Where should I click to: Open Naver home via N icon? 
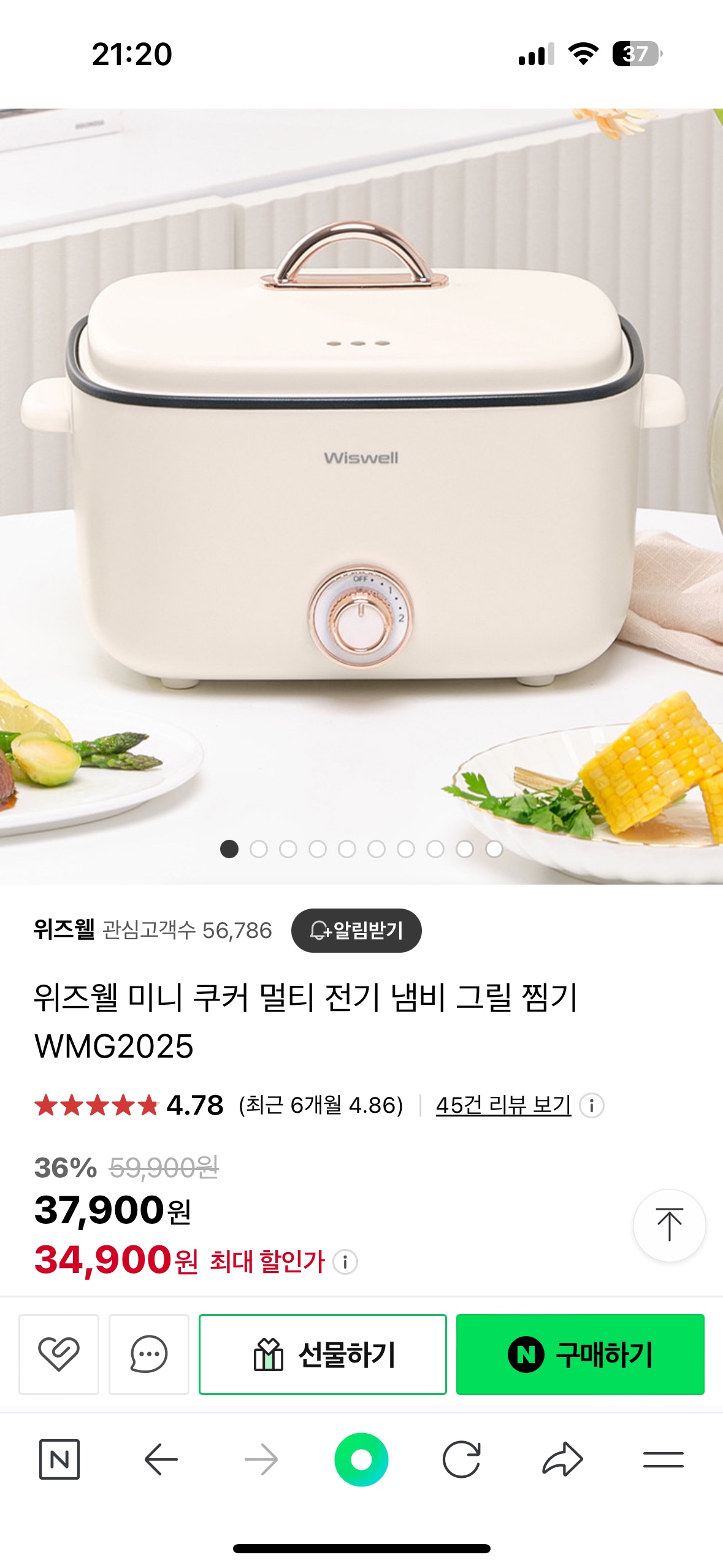point(59,1459)
